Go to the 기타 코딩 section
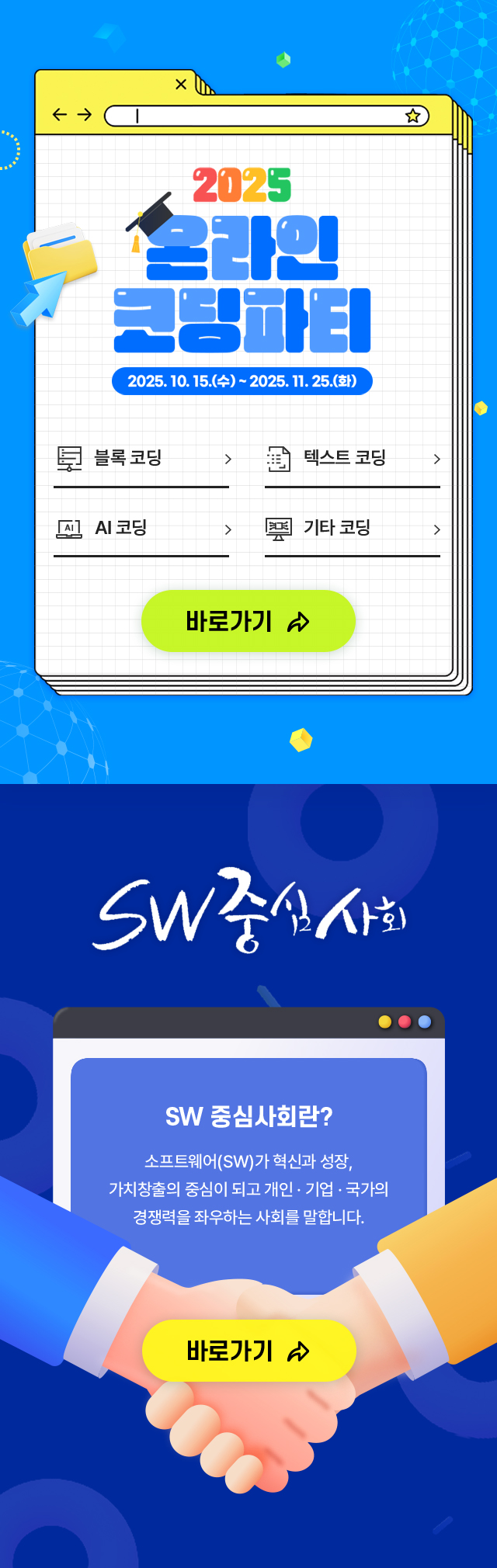Viewport: 497px width, 1568px height. pyautogui.click(x=353, y=529)
